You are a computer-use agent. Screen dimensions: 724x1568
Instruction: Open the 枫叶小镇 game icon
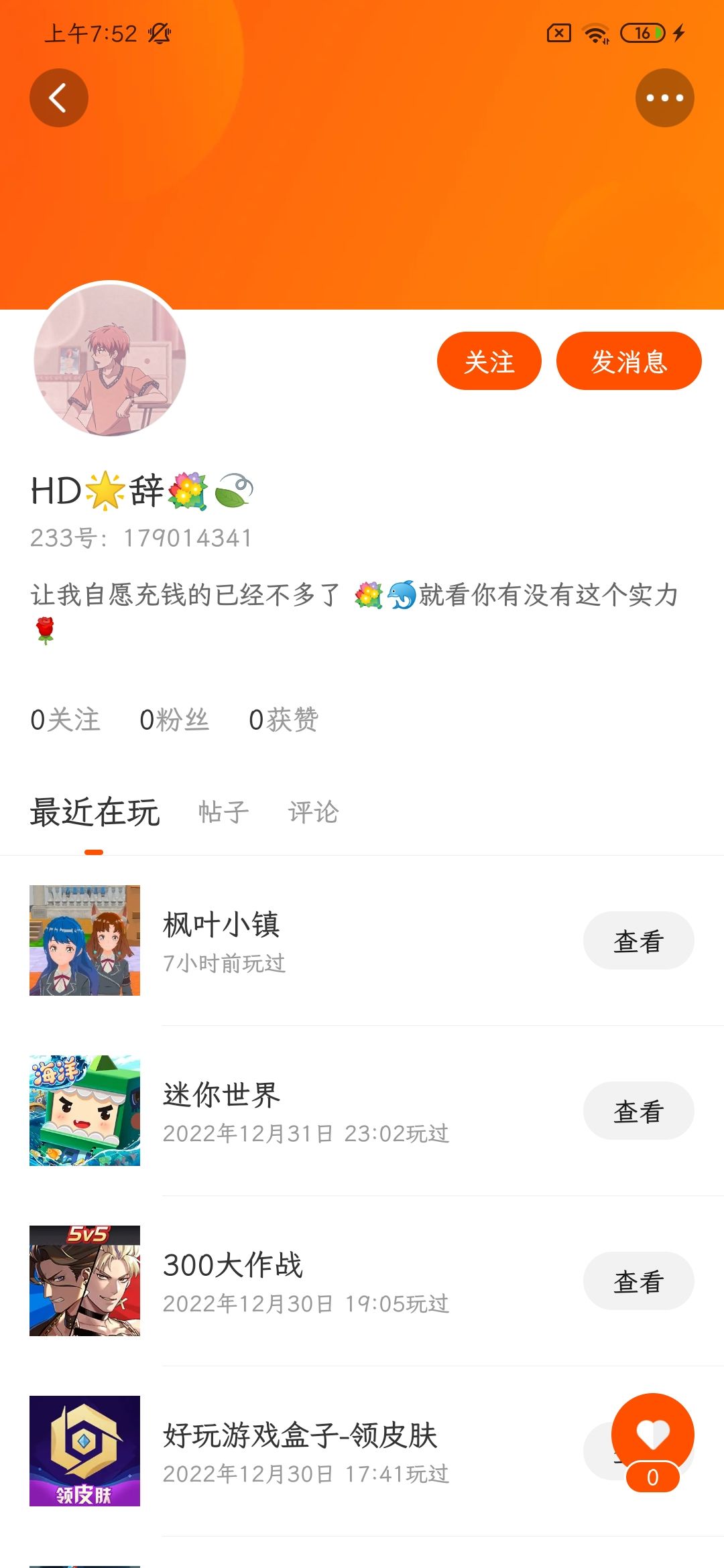pos(84,940)
